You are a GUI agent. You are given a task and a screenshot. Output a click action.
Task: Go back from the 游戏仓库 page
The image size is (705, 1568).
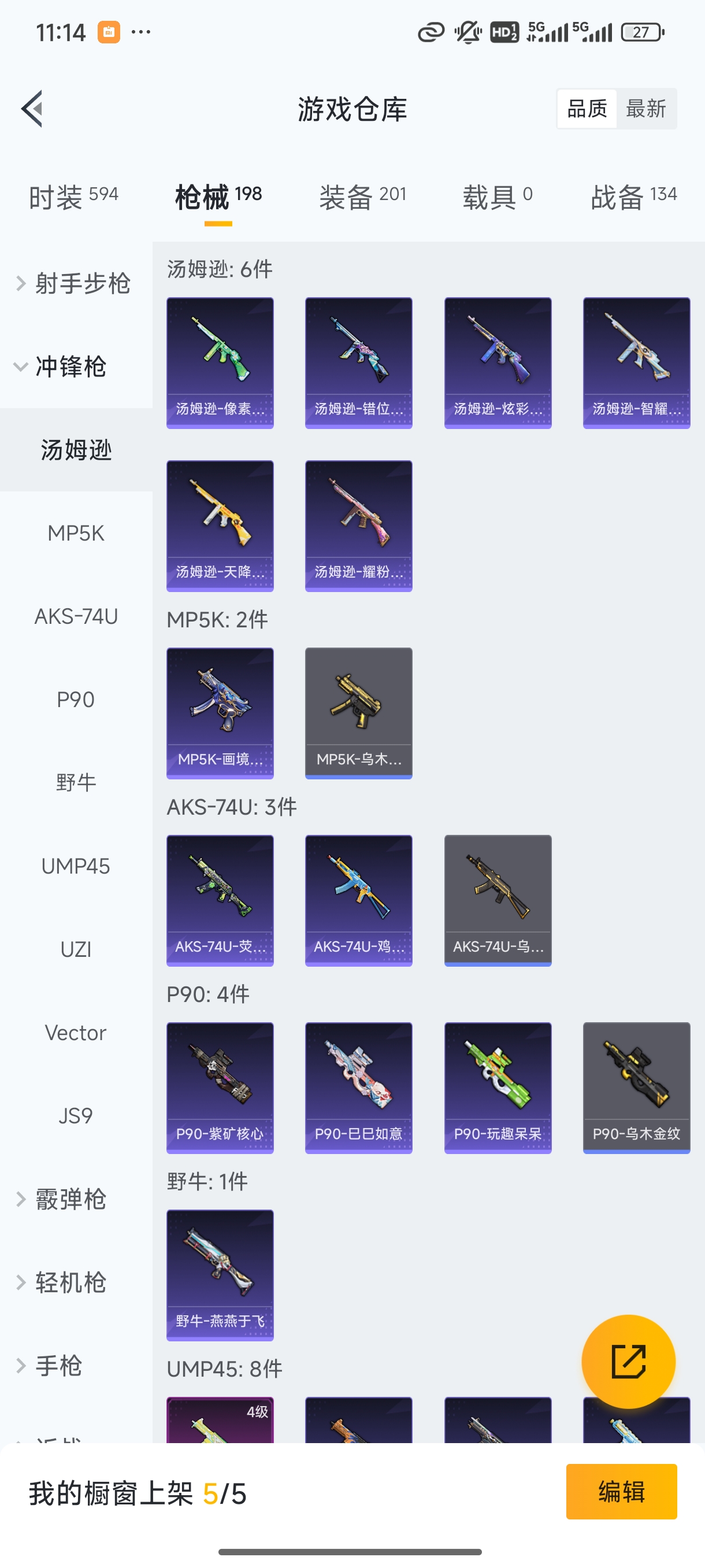[32, 109]
